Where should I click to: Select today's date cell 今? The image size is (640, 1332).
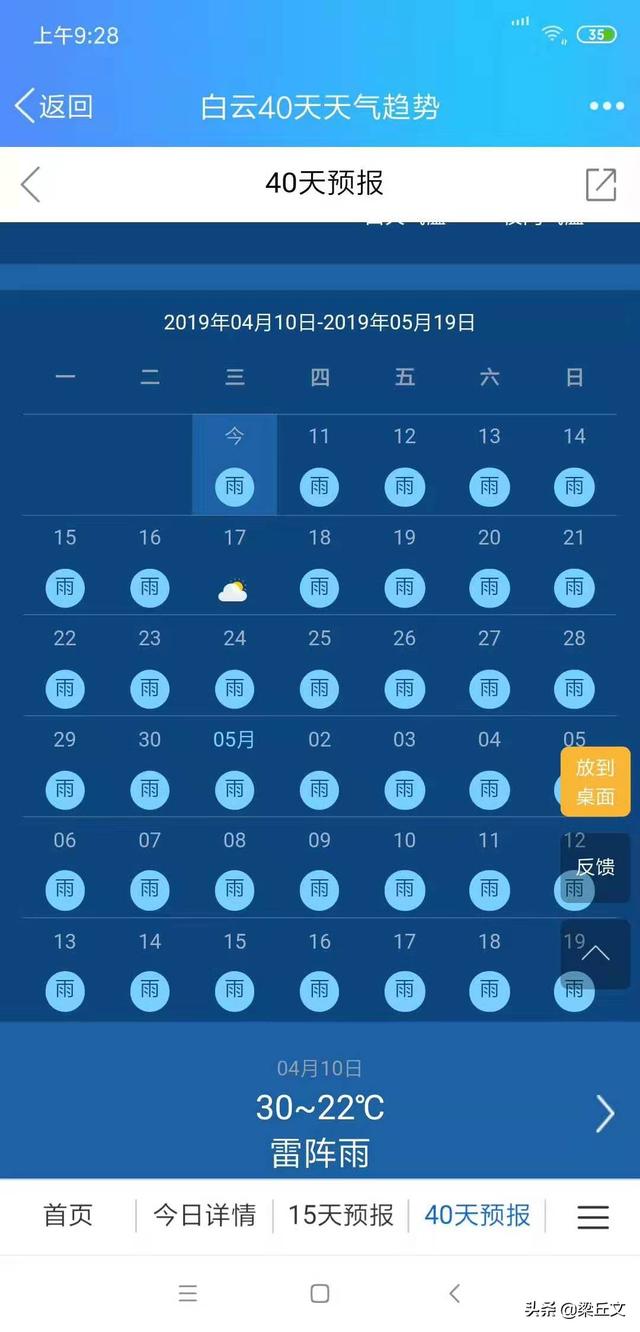(x=234, y=465)
